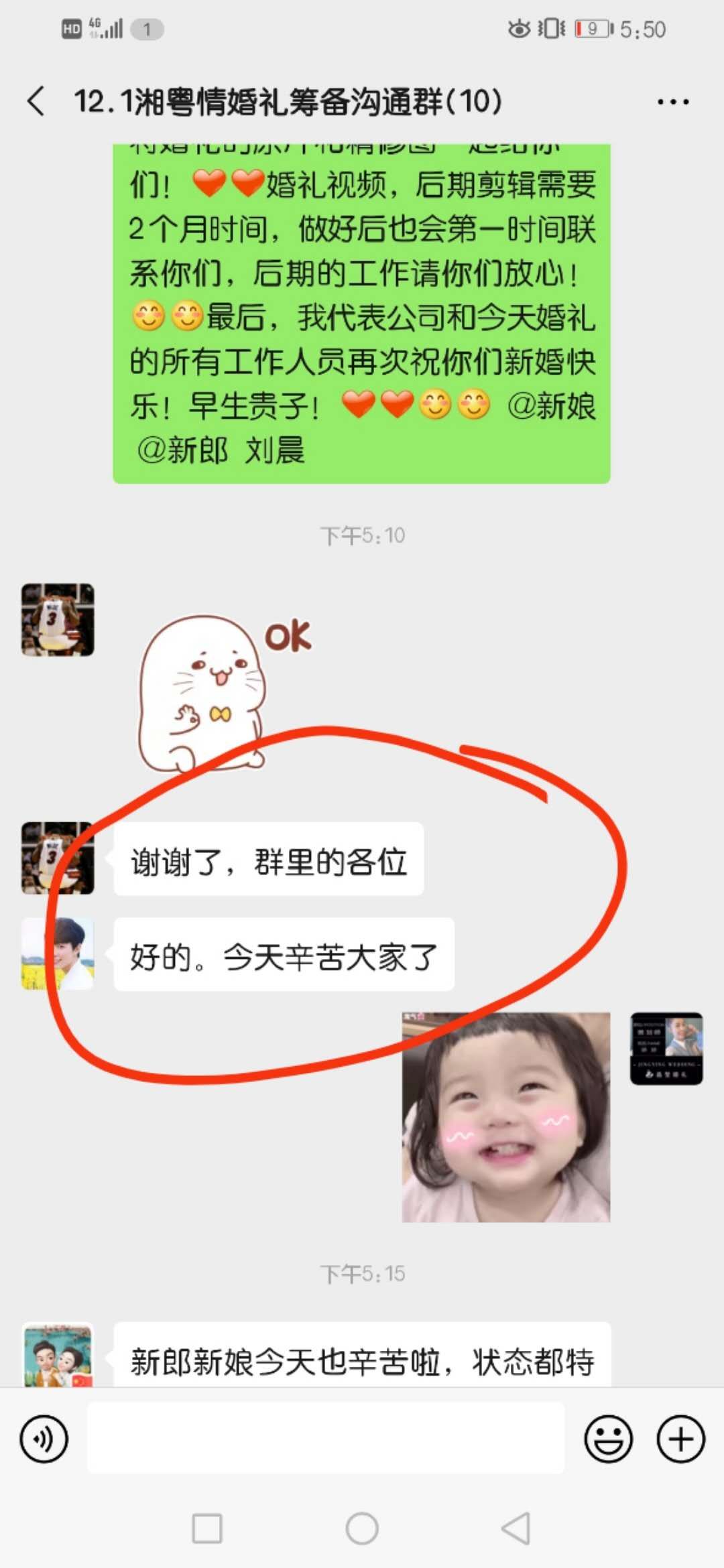
Task: View the smiling baby sticker image
Action: [506, 1117]
